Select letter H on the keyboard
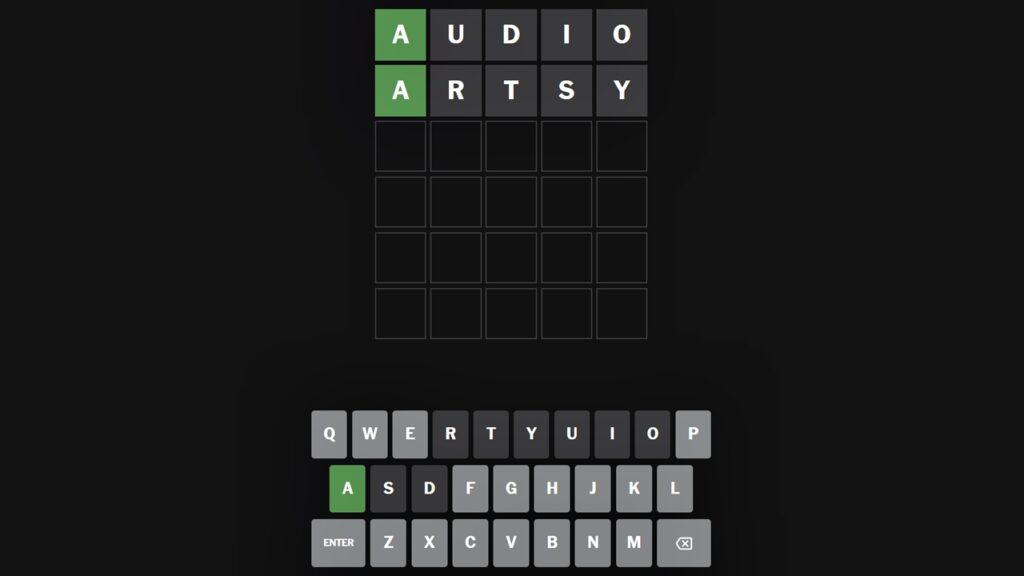 coord(552,489)
